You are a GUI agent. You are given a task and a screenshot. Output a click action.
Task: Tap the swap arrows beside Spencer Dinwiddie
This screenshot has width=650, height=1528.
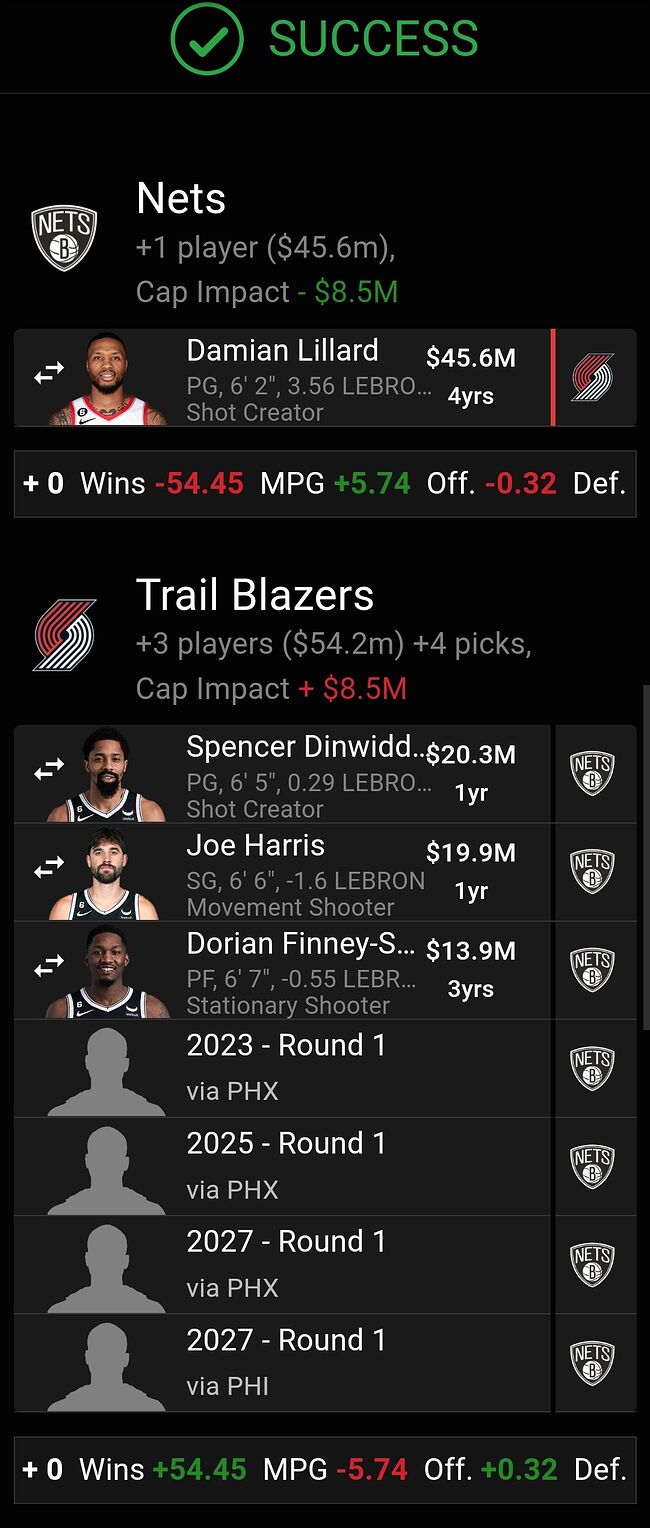tap(49, 770)
